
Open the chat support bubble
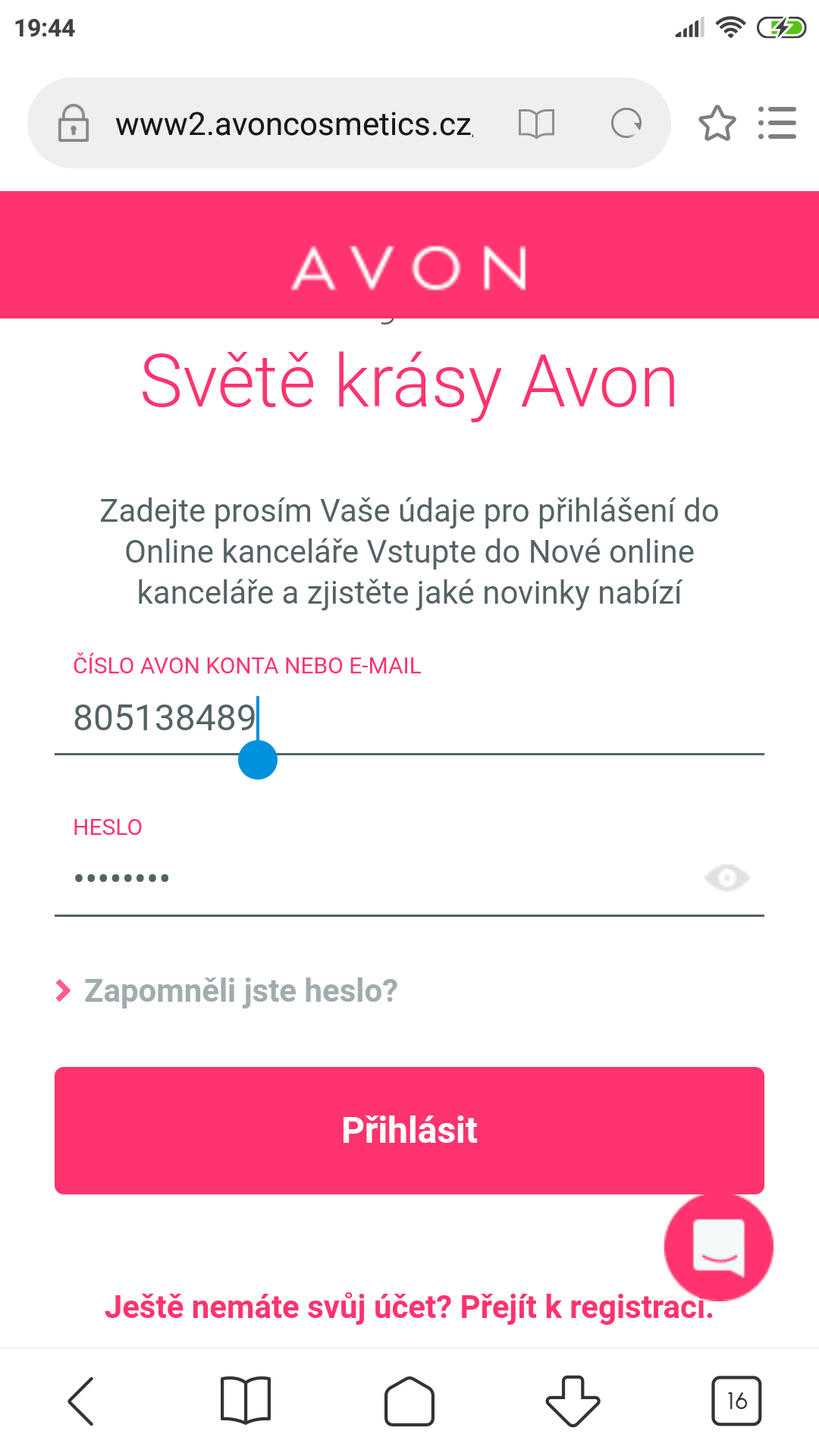tap(718, 1247)
